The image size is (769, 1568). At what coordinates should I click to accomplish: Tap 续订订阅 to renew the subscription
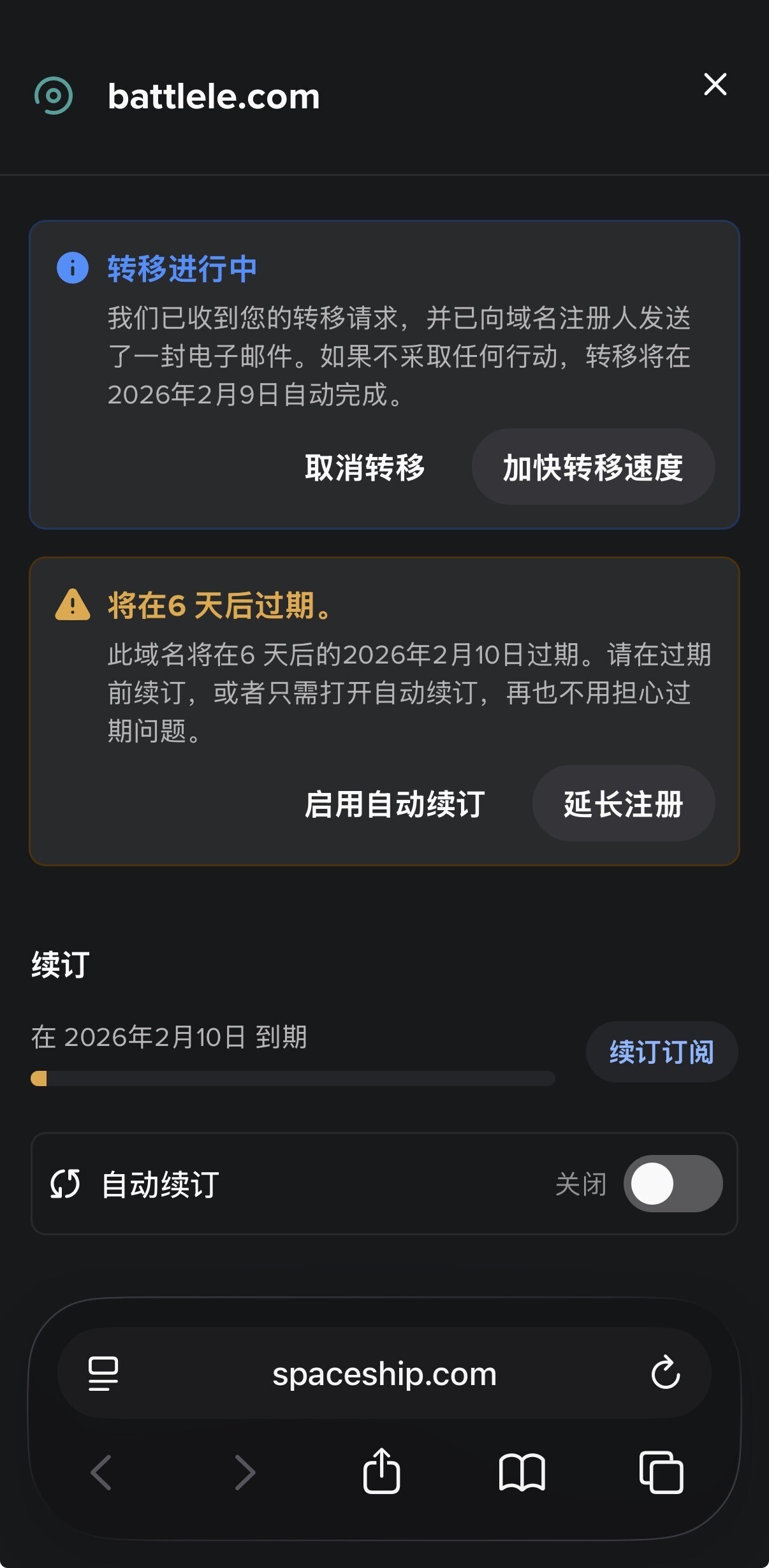point(661,1052)
